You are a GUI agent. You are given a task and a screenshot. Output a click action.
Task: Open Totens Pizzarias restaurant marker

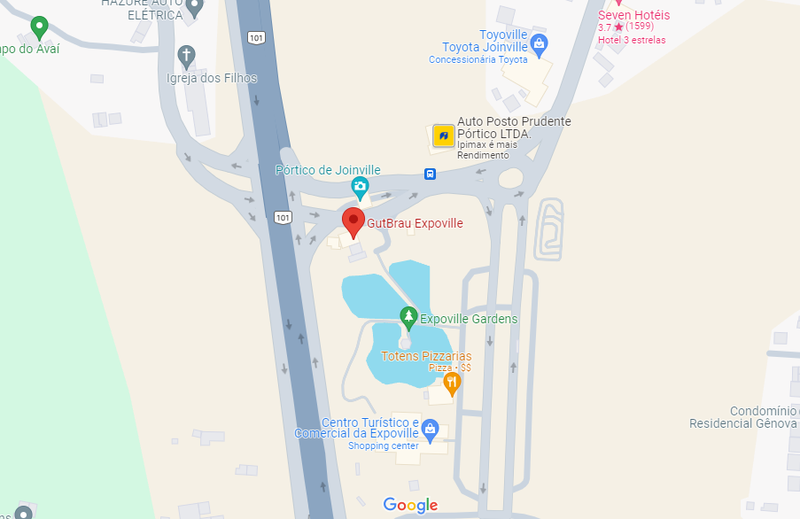click(x=452, y=381)
